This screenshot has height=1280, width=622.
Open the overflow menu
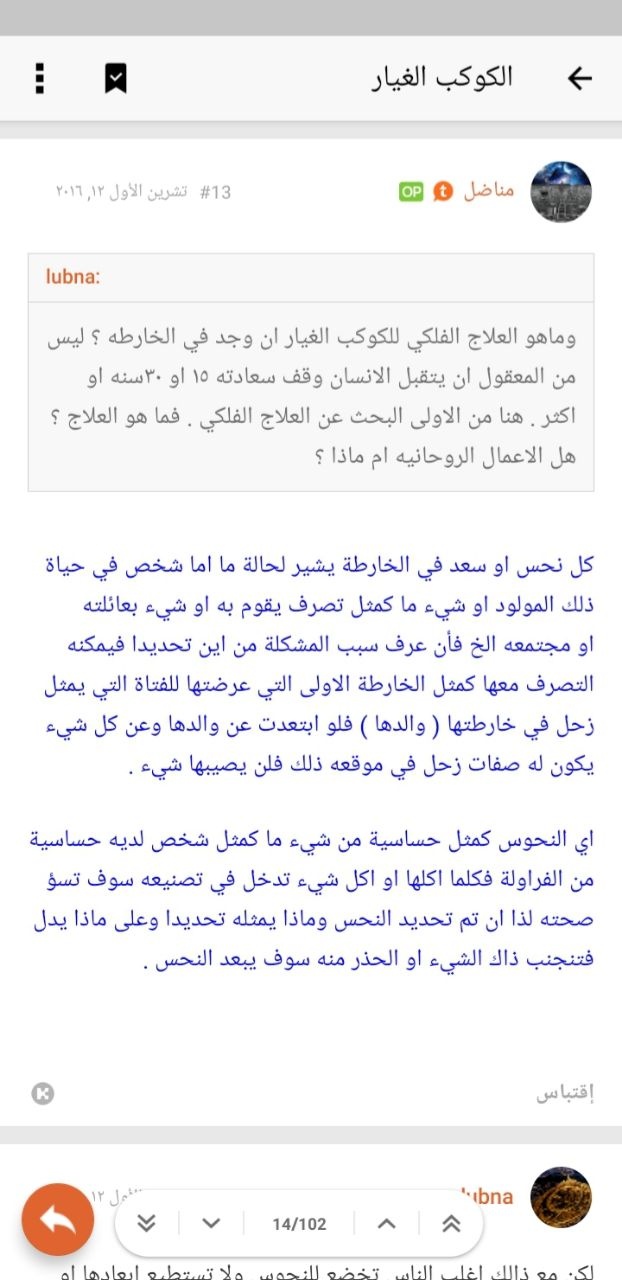[40, 78]
